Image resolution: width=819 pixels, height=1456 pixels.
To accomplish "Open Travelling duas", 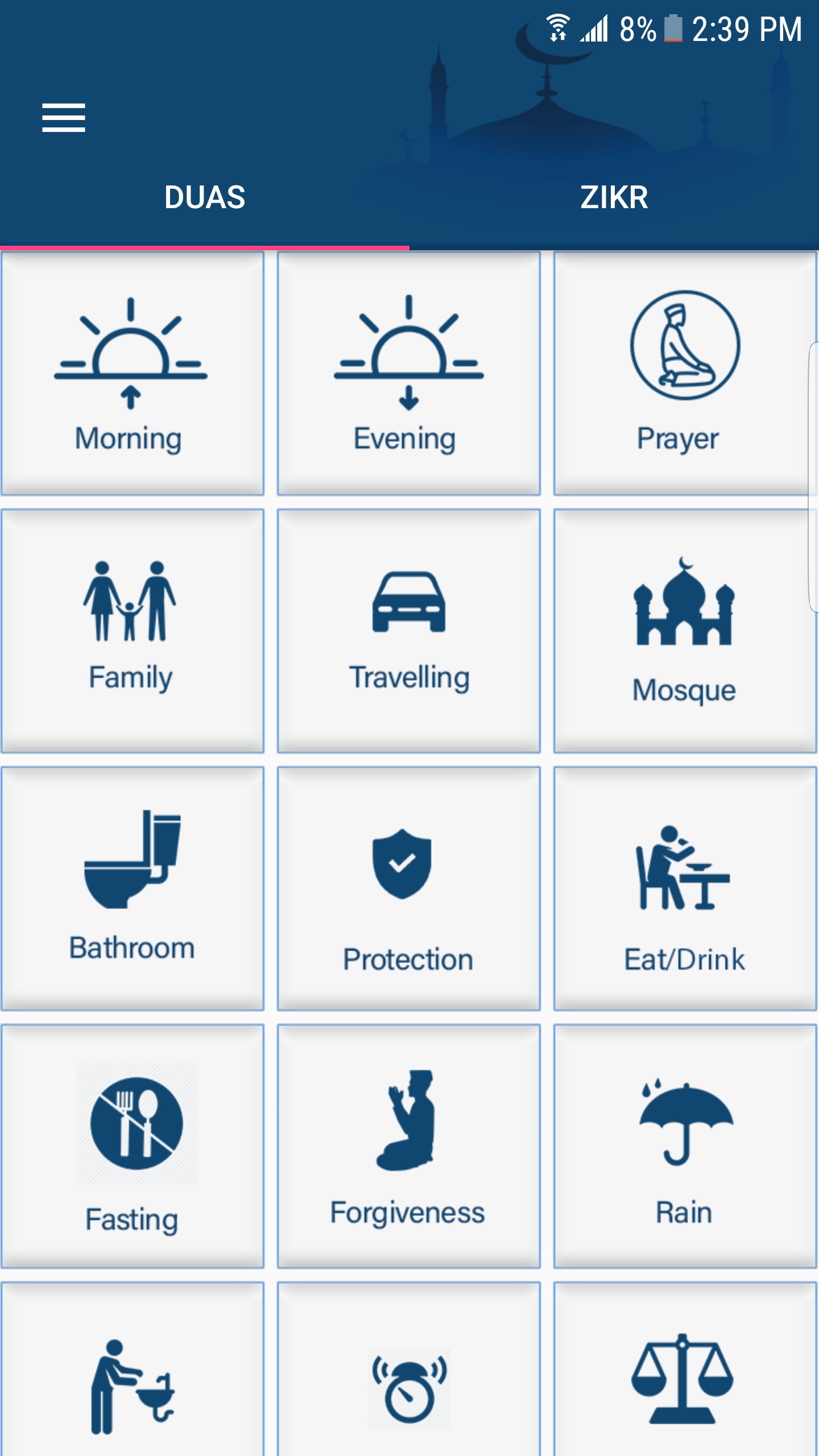I will click(408, 630).
